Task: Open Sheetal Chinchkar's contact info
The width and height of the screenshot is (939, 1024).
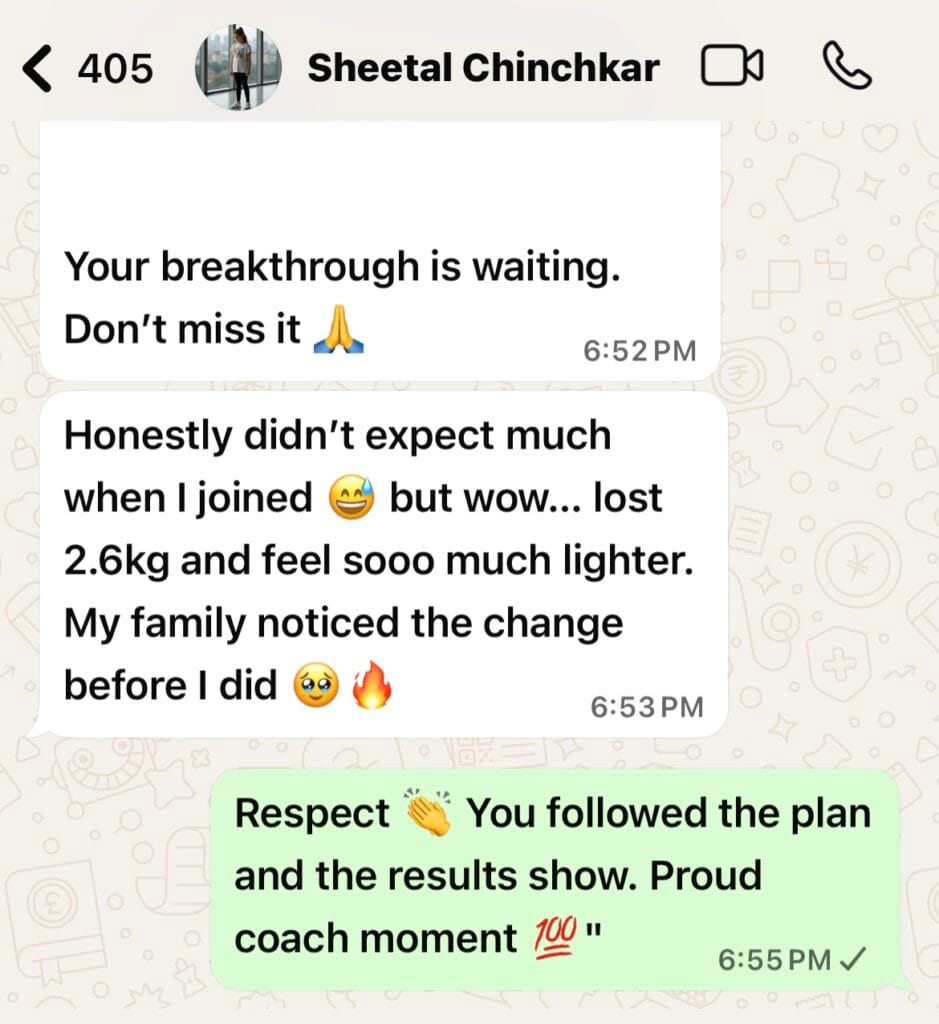Action: [x=483, y=68]
